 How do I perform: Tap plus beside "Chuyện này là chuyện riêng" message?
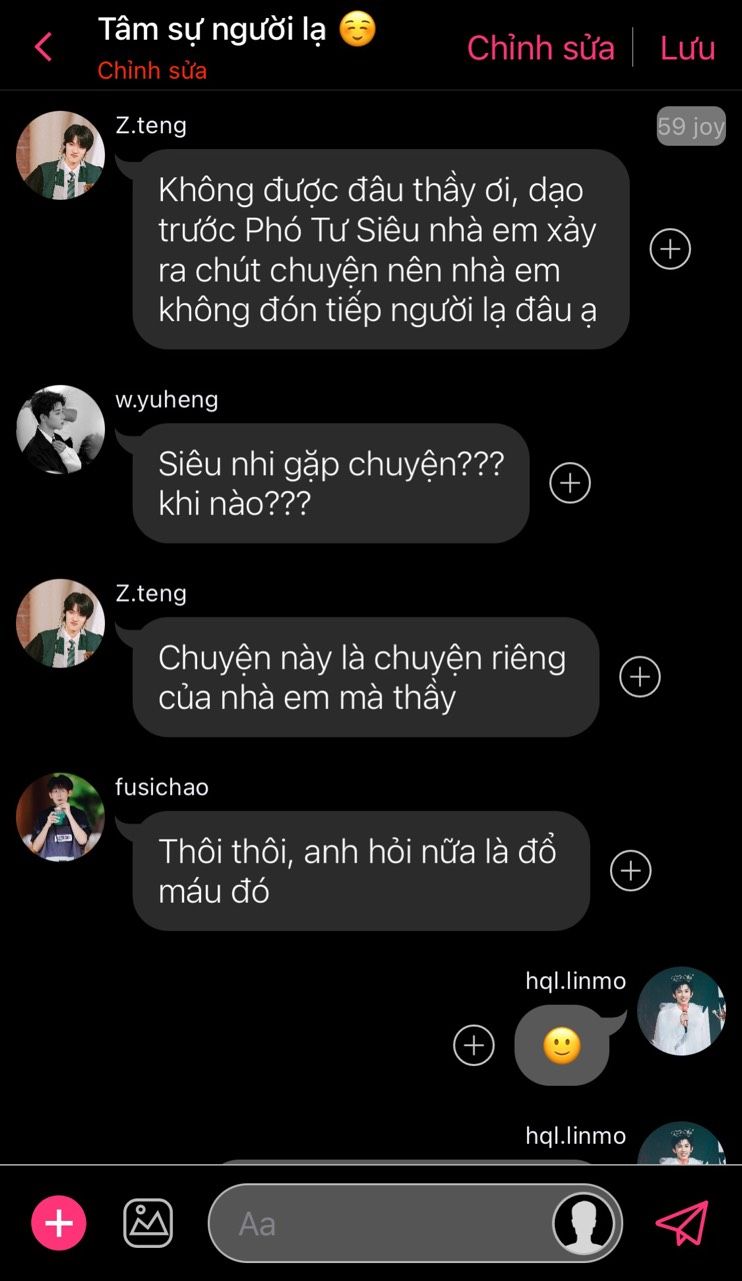click(x=640, y=677)
